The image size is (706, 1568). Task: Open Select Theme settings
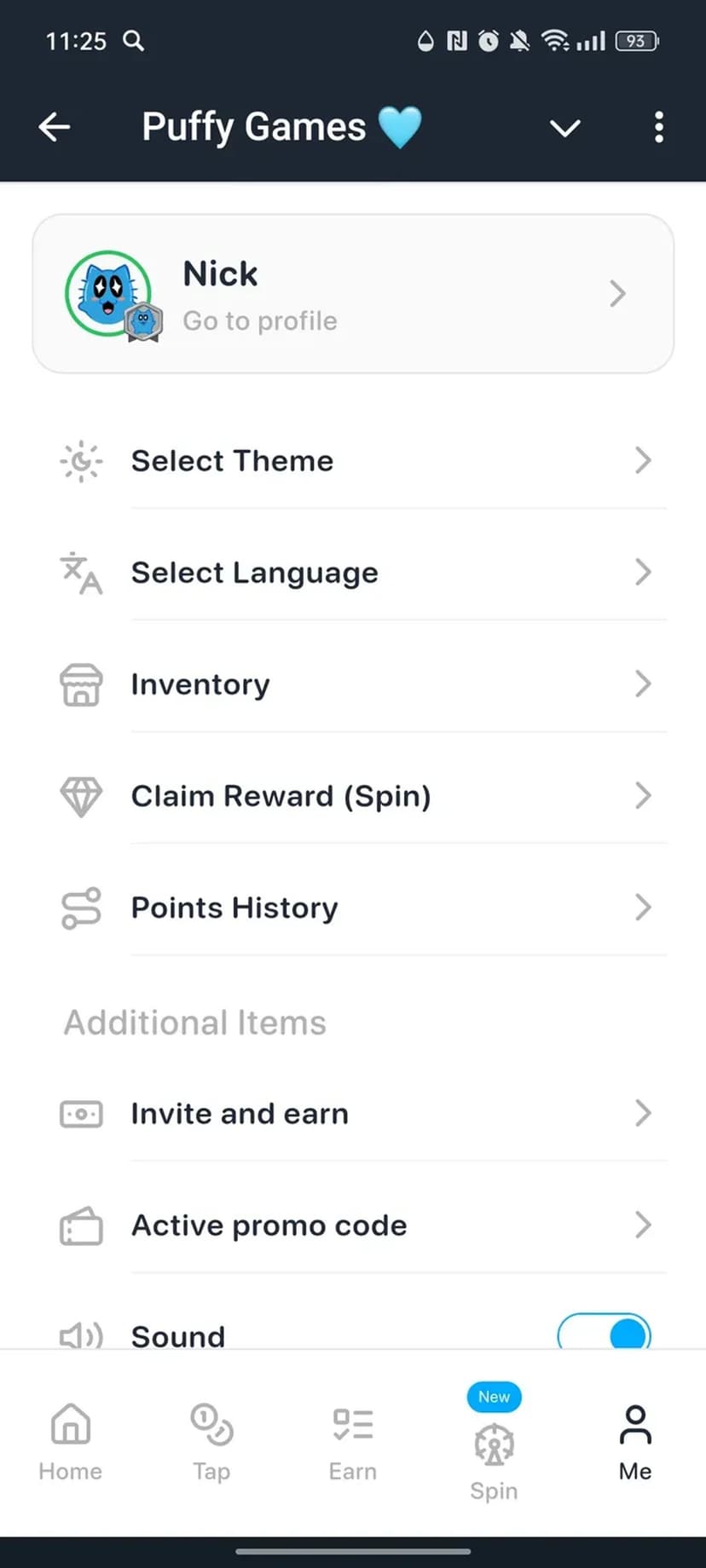pos(353,461)
